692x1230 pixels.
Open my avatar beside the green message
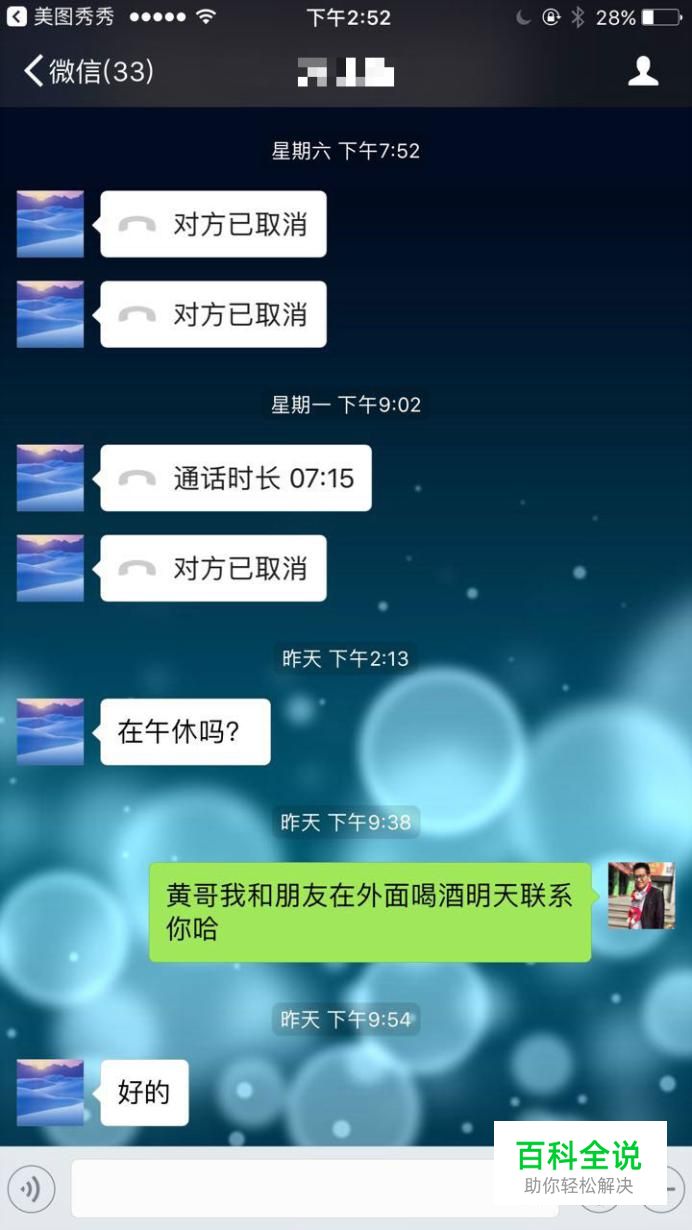(641, 896)
